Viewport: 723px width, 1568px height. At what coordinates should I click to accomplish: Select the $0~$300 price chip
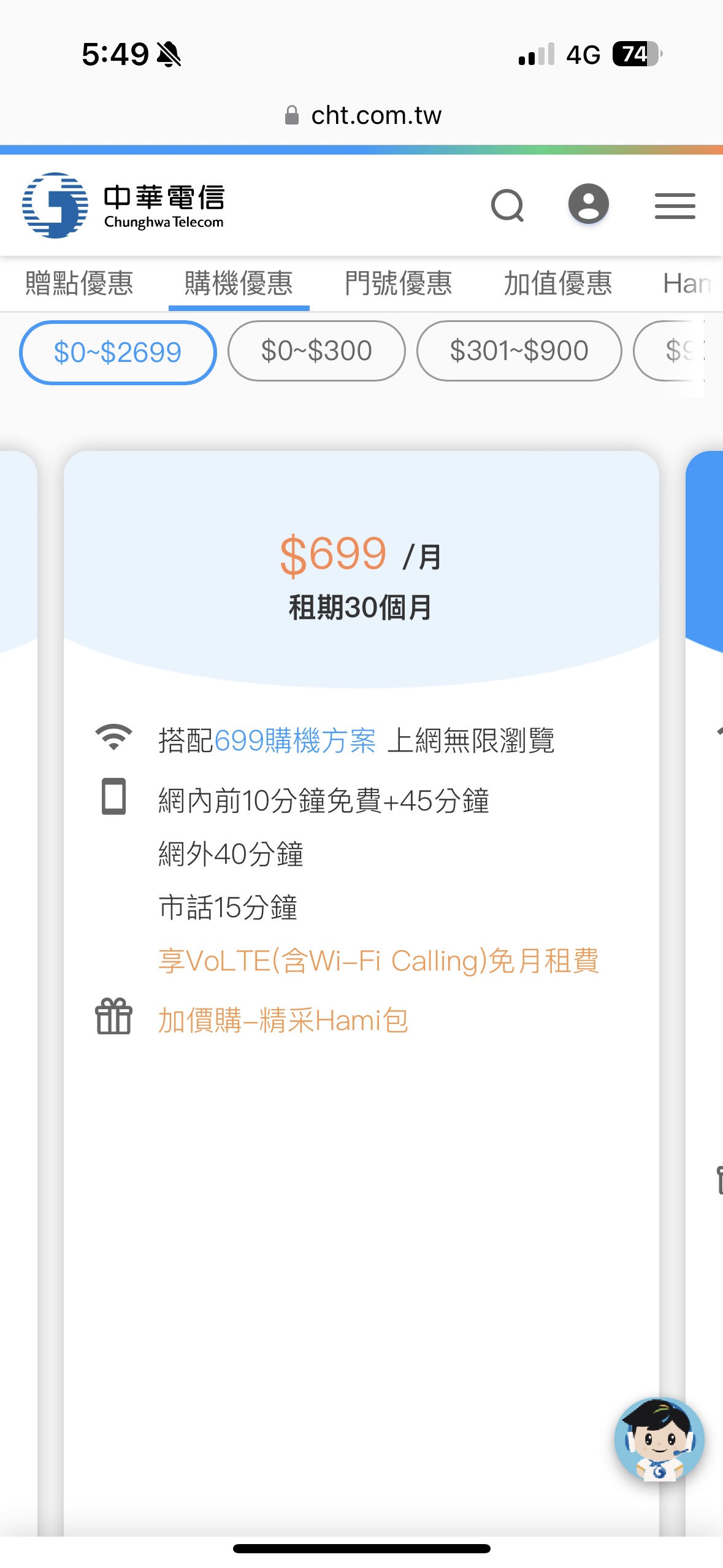pyautogui.click(x=316, y=351)
